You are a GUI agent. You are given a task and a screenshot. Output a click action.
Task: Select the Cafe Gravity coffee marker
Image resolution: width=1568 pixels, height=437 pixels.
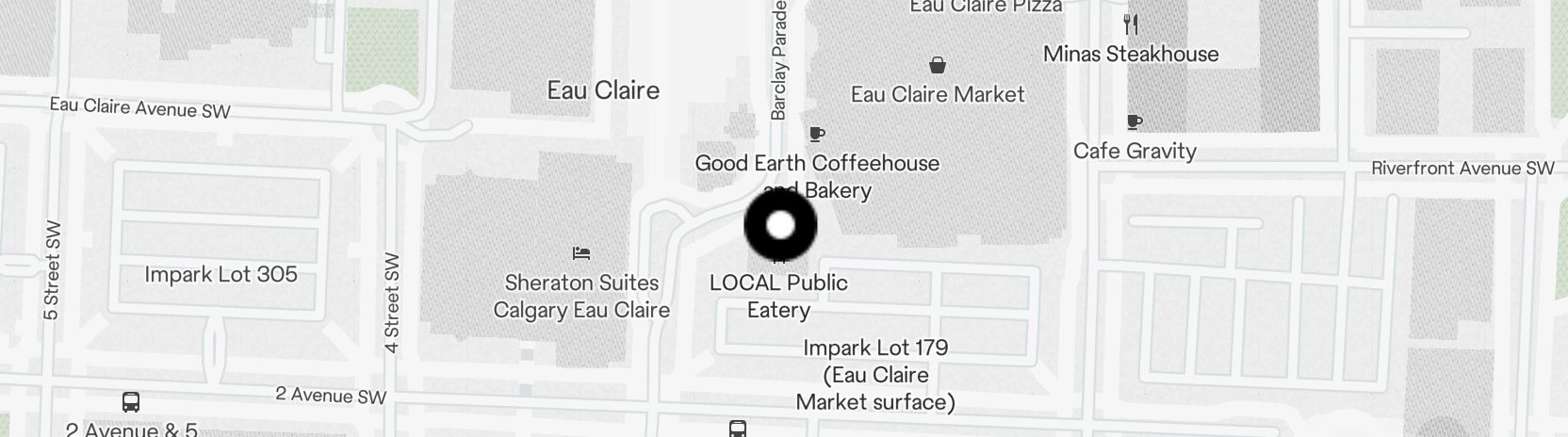click(x=1135, y=121)
